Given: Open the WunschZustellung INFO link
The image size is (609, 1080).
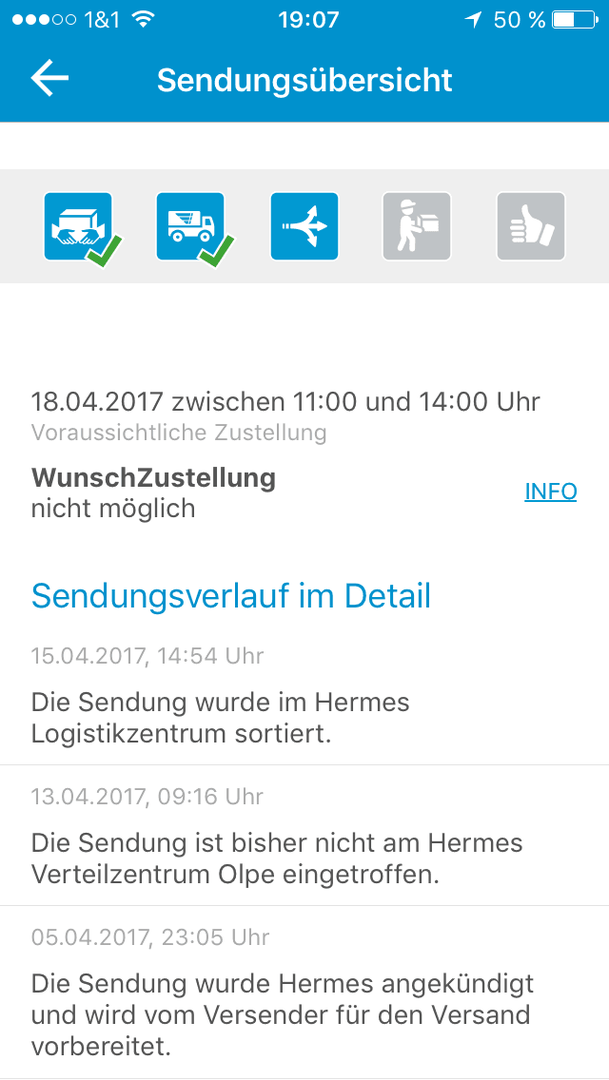Looking at the screenshot, I should coord(550,492).
